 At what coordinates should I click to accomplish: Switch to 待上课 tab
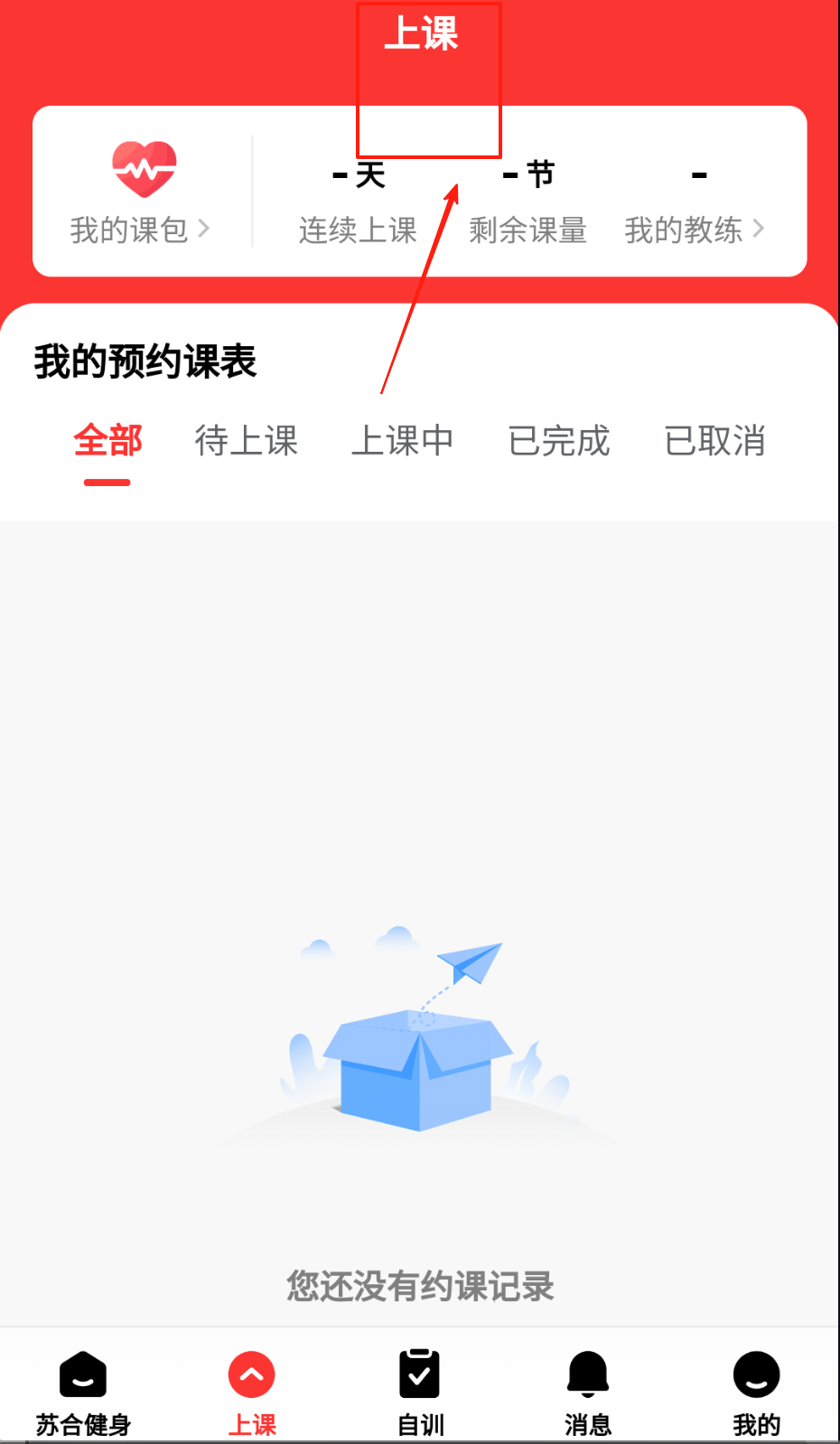click(x=246, y=441)
